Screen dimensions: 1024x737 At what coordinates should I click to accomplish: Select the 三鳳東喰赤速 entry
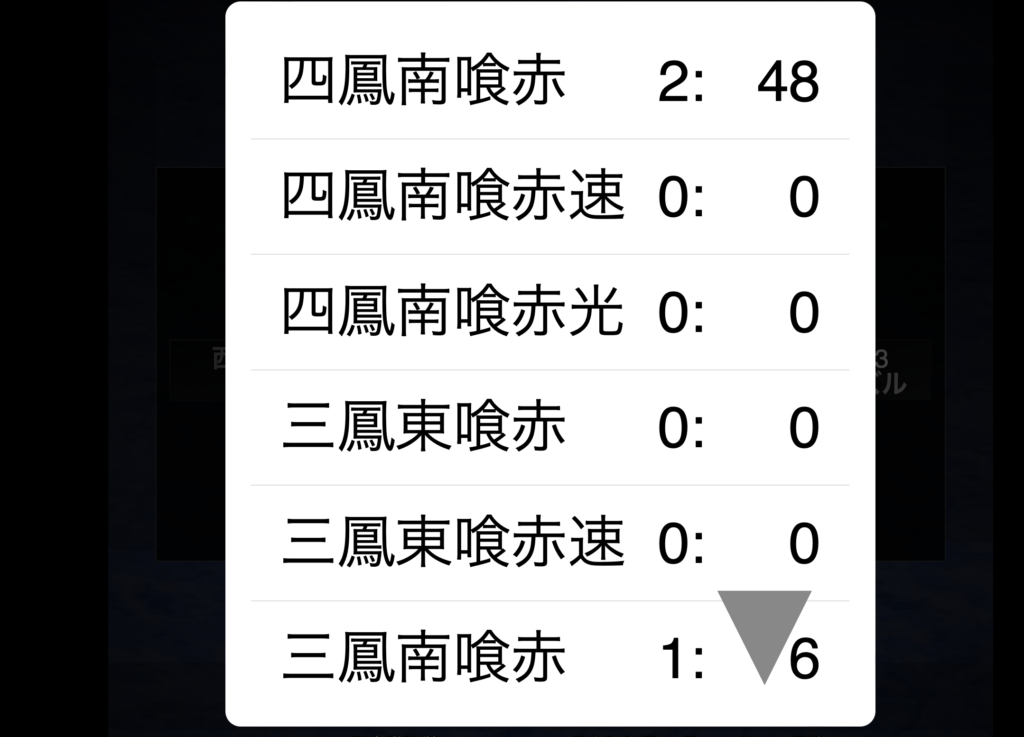(548, 544)
